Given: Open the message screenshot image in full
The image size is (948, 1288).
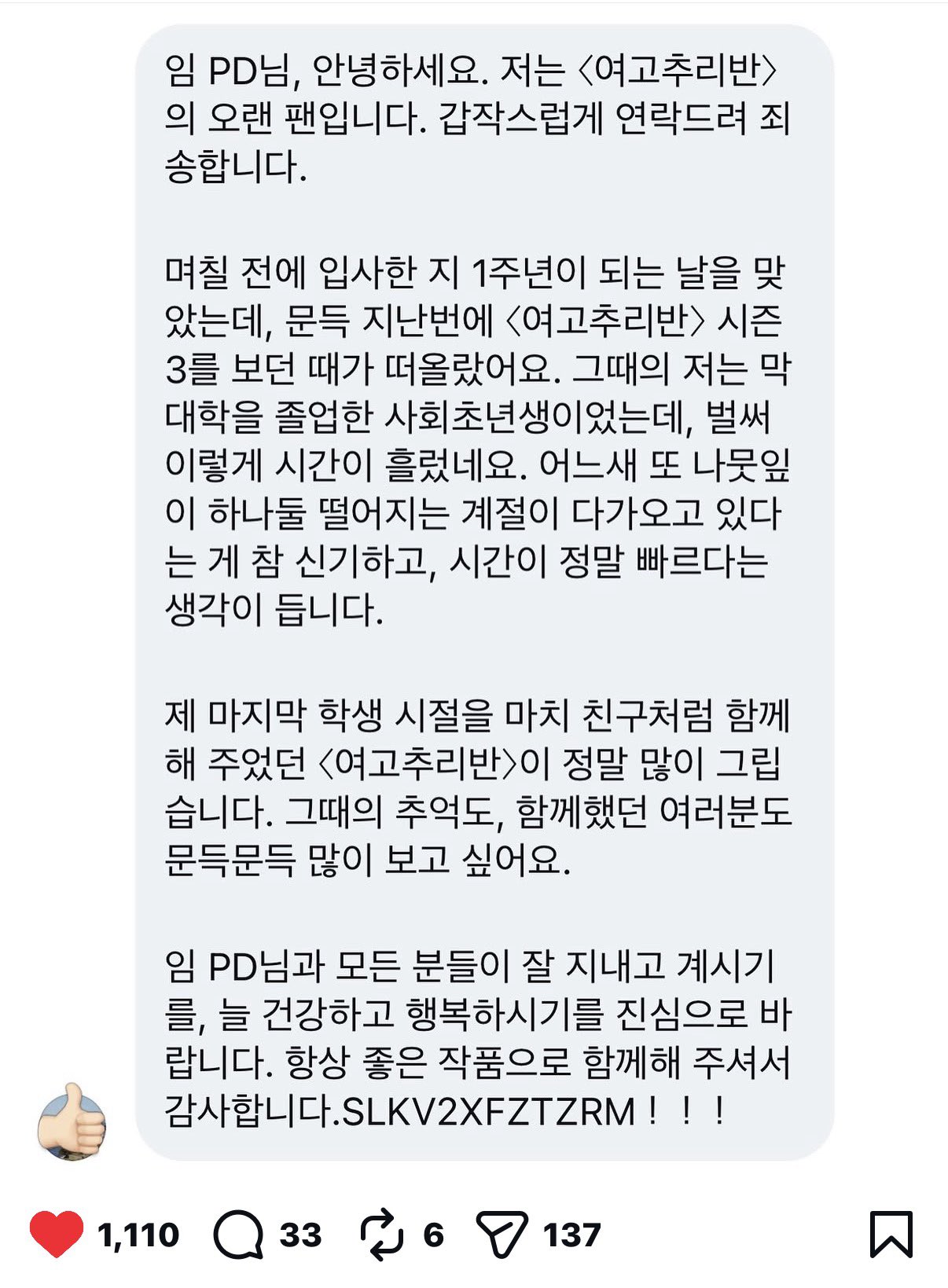Looking at the screenshot, I should tap(484, 592).
